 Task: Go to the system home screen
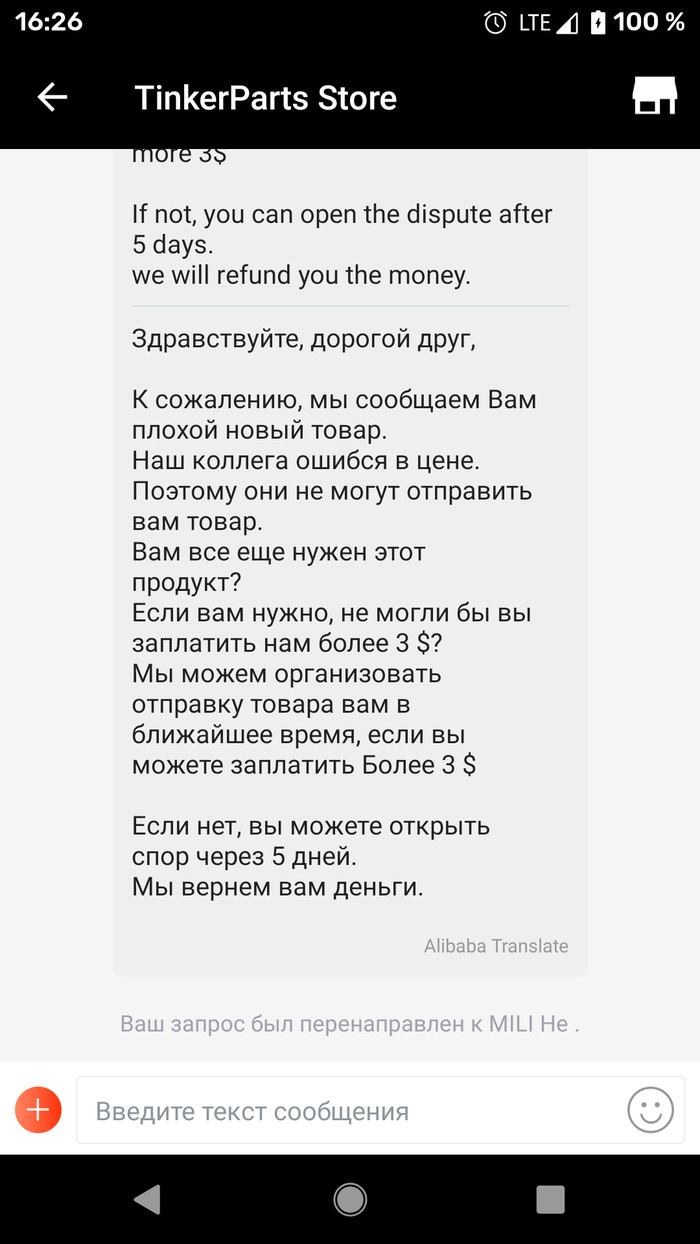pos(350,1199)
